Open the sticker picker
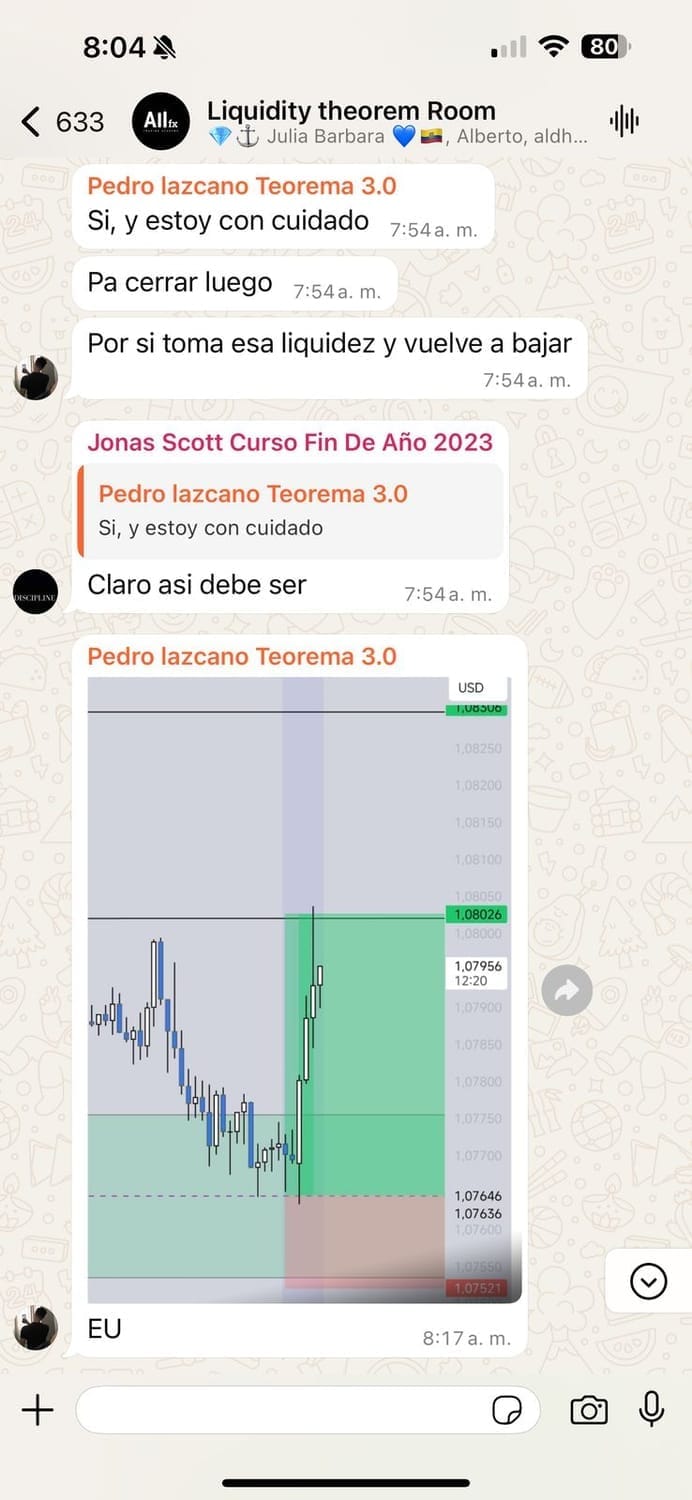Screen dimensions: 692x1500 (x=507, y=1410)
